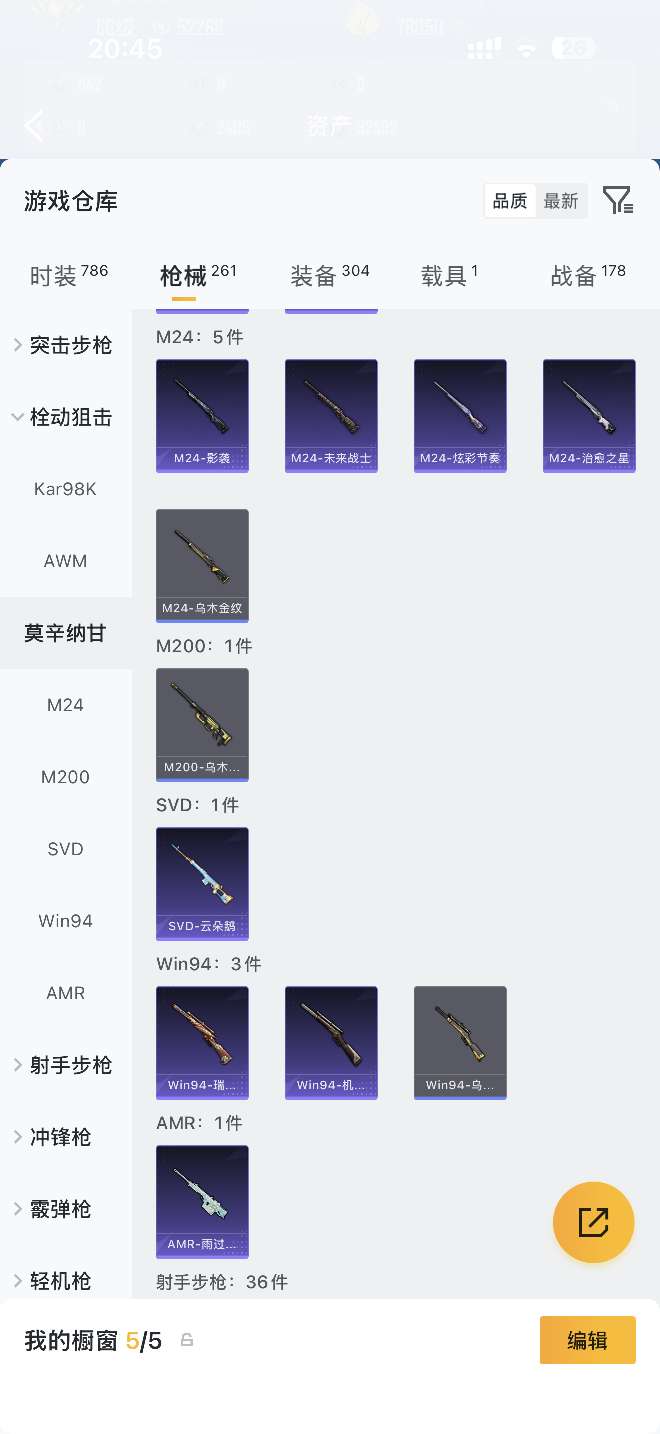
Task: Switch to the 装备 tab
Action: coord(329,275)
